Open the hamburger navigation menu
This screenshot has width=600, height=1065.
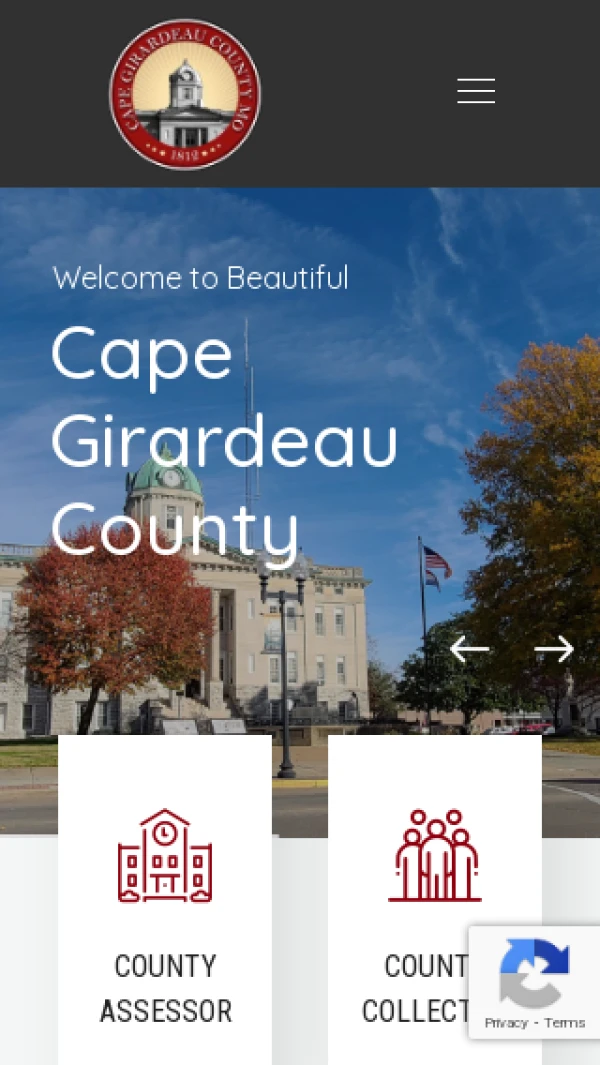[476, 91]
